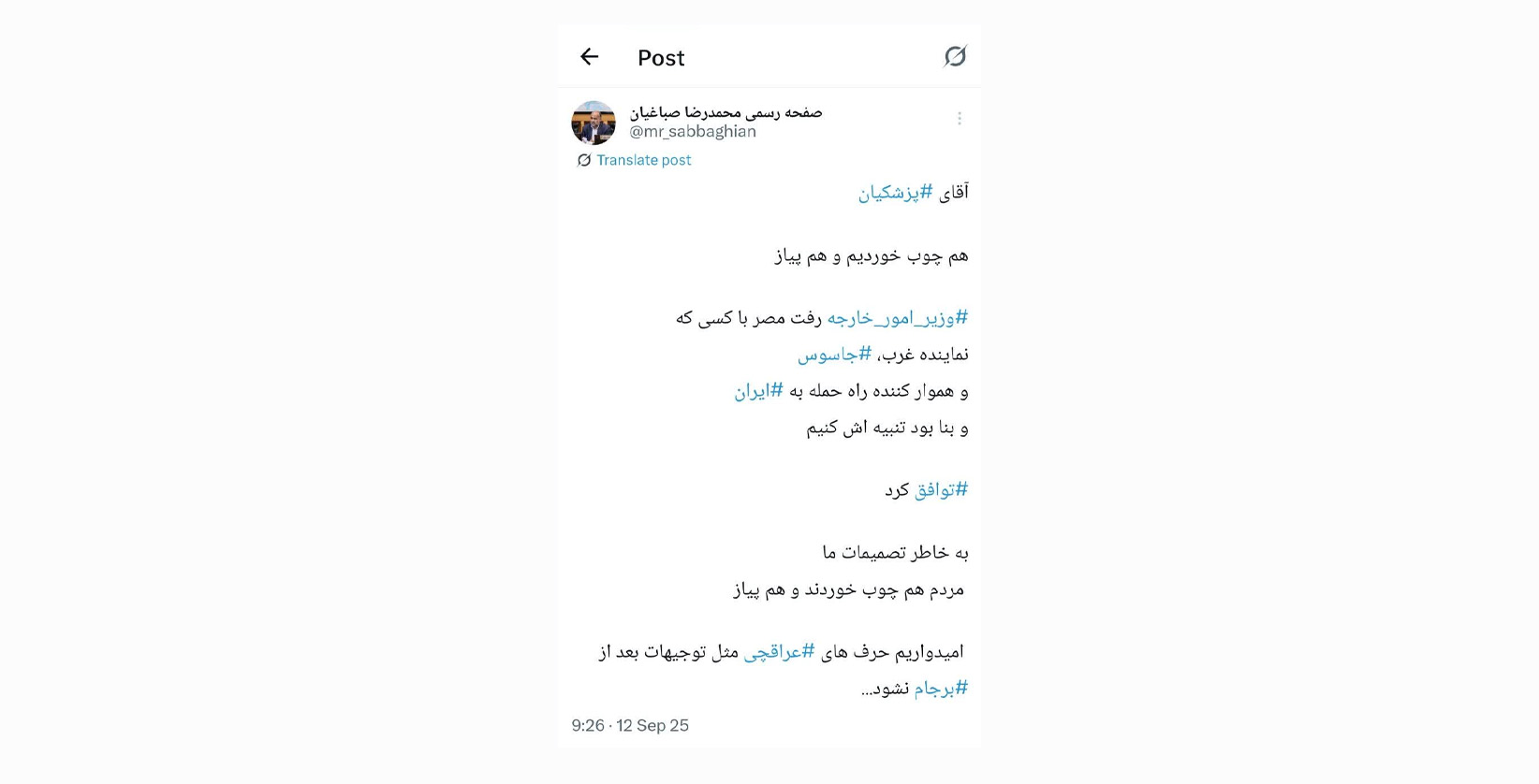
Task: Open the post's three-dot overflow menu
Action: (960, 119)
